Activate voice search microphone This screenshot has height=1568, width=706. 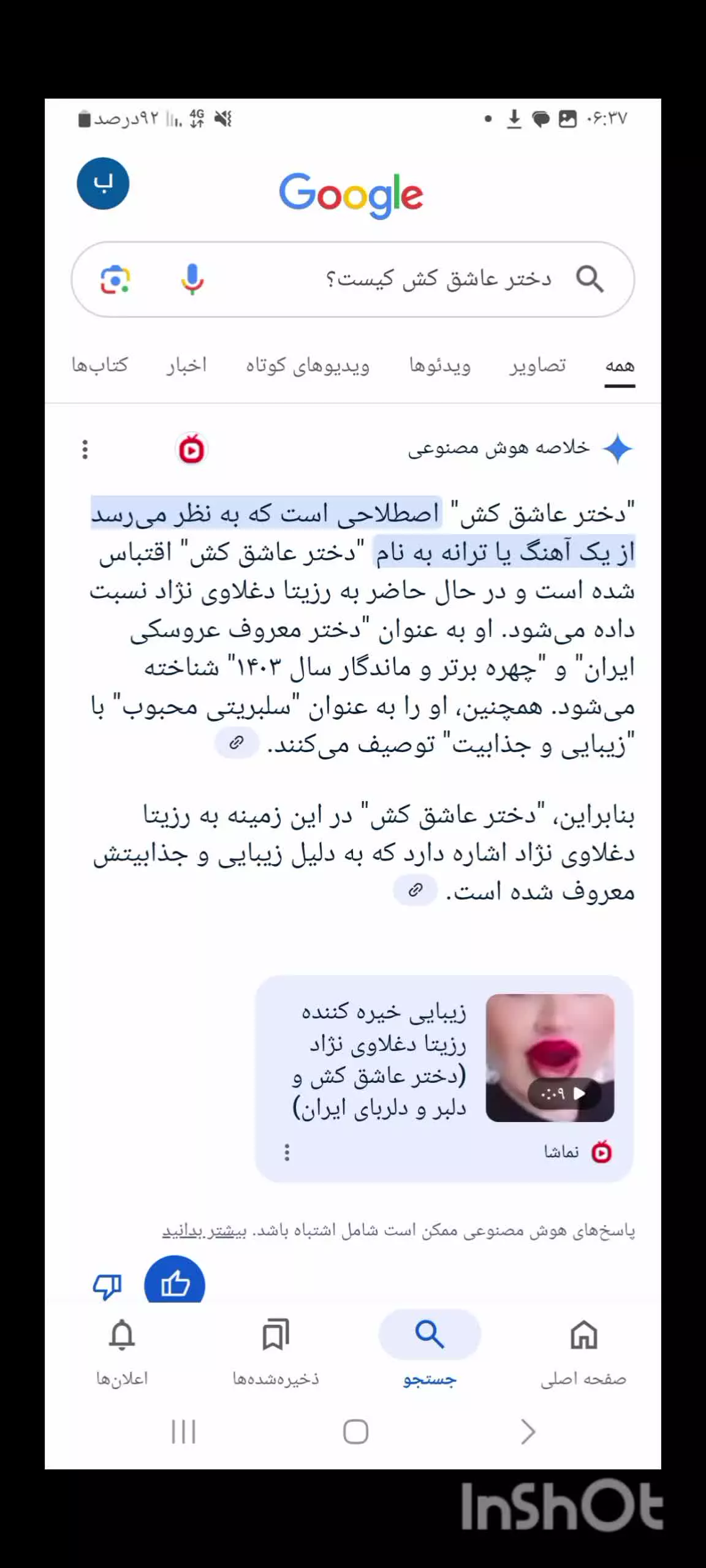pos(192,280)
